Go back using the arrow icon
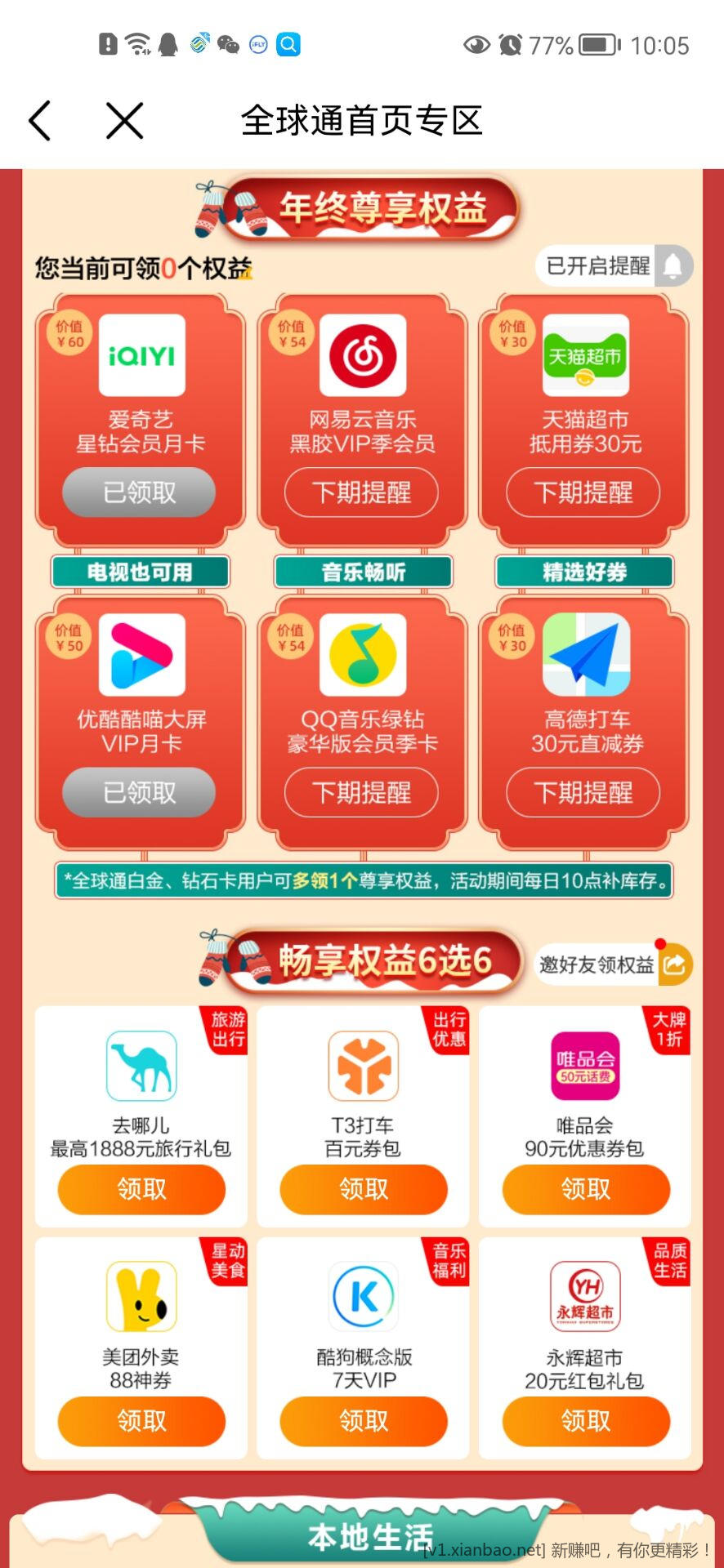This screenshot has height=1568, width=724. pyautogui.click(x=40, y=121)
